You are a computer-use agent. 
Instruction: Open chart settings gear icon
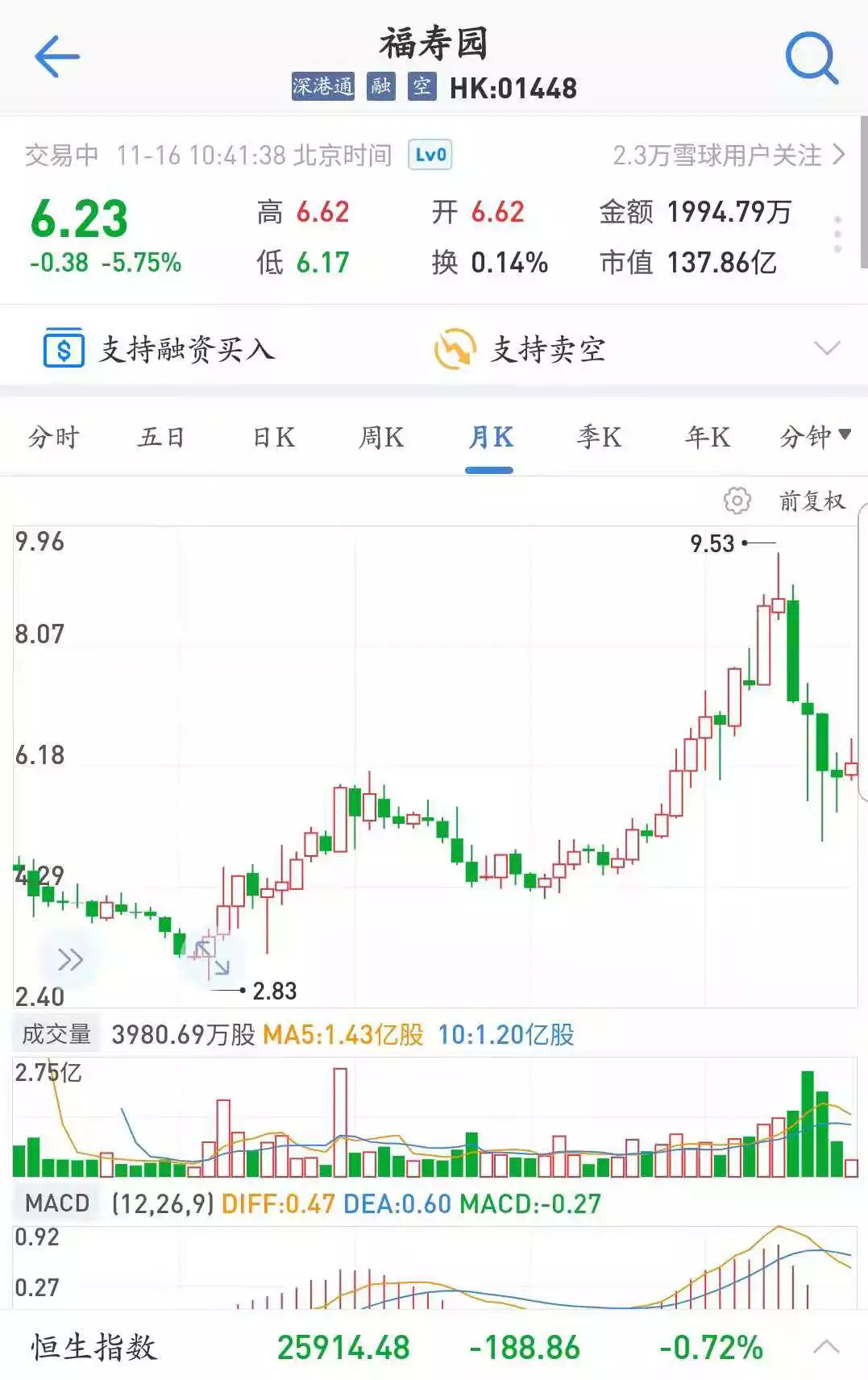point(737,501)
